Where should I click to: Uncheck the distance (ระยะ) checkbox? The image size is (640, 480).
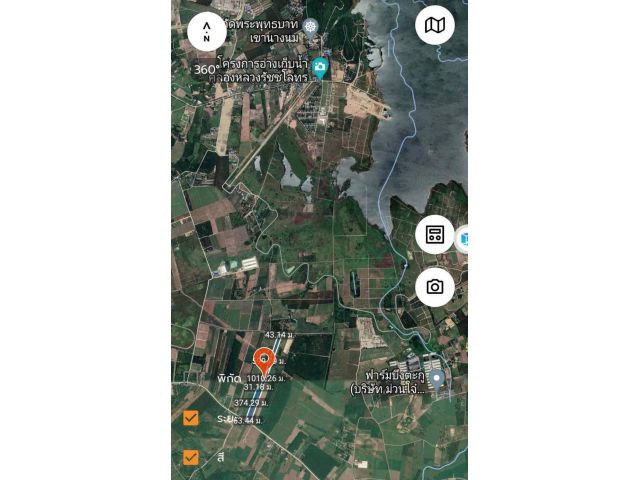coord(191,418)
